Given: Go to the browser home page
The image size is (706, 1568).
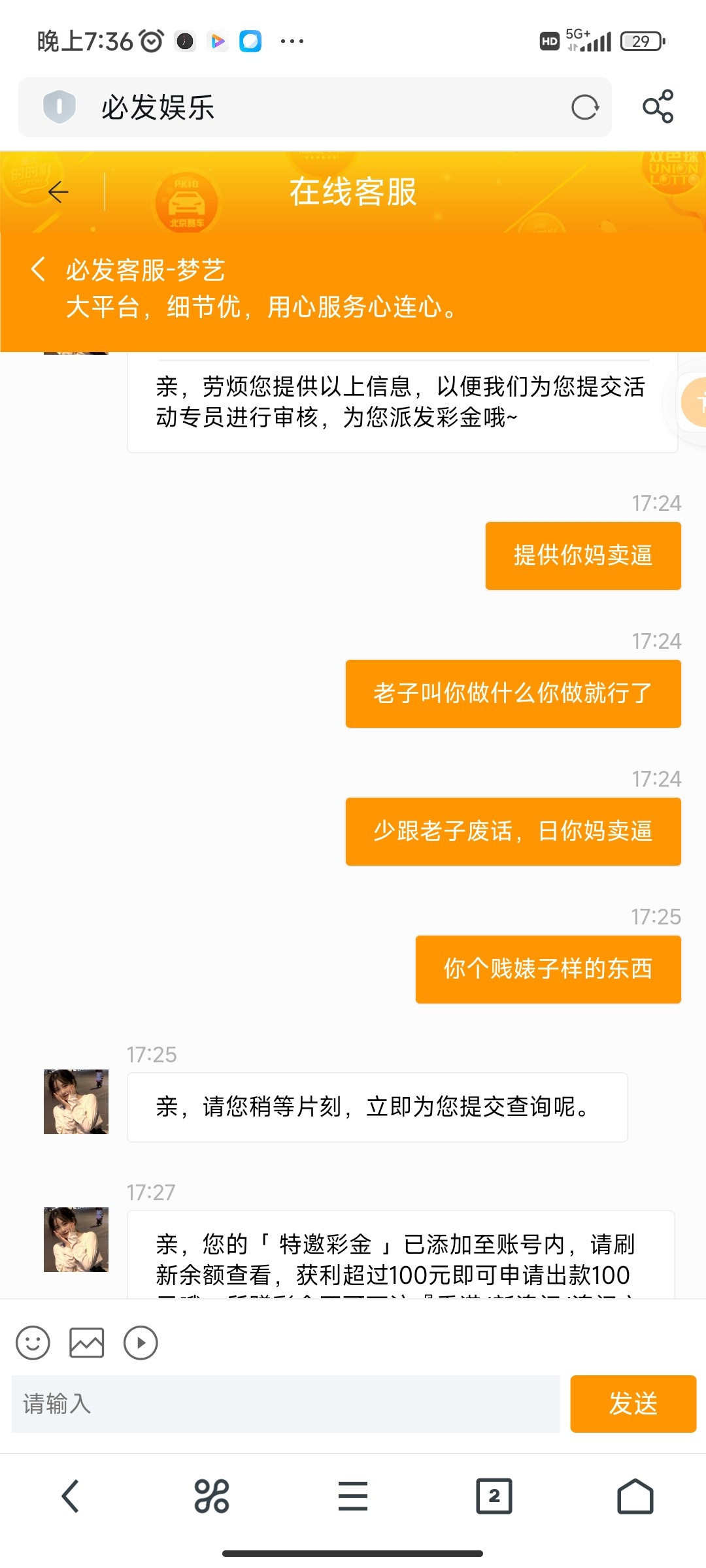Looking at the screenshot, I should (635, 1496).
